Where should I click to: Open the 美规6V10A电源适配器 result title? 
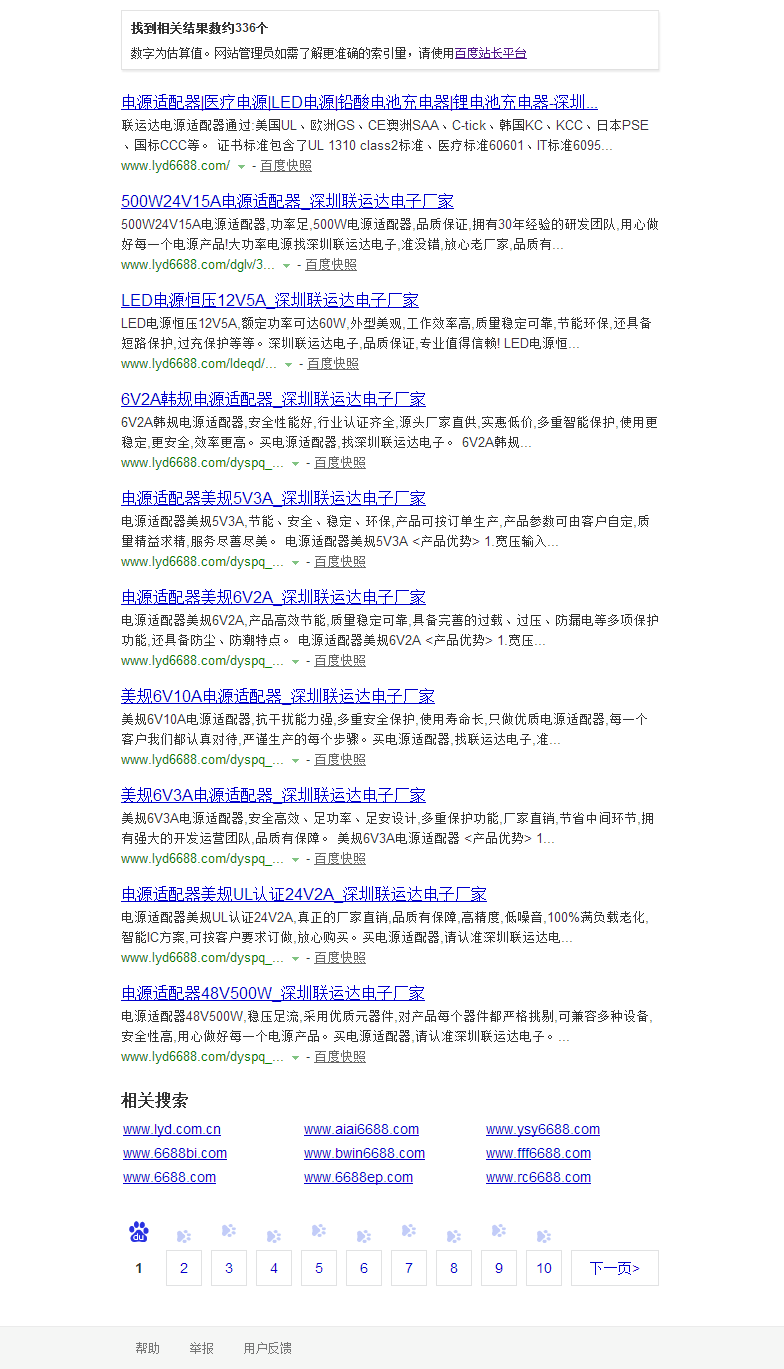(x=278, y=696)
